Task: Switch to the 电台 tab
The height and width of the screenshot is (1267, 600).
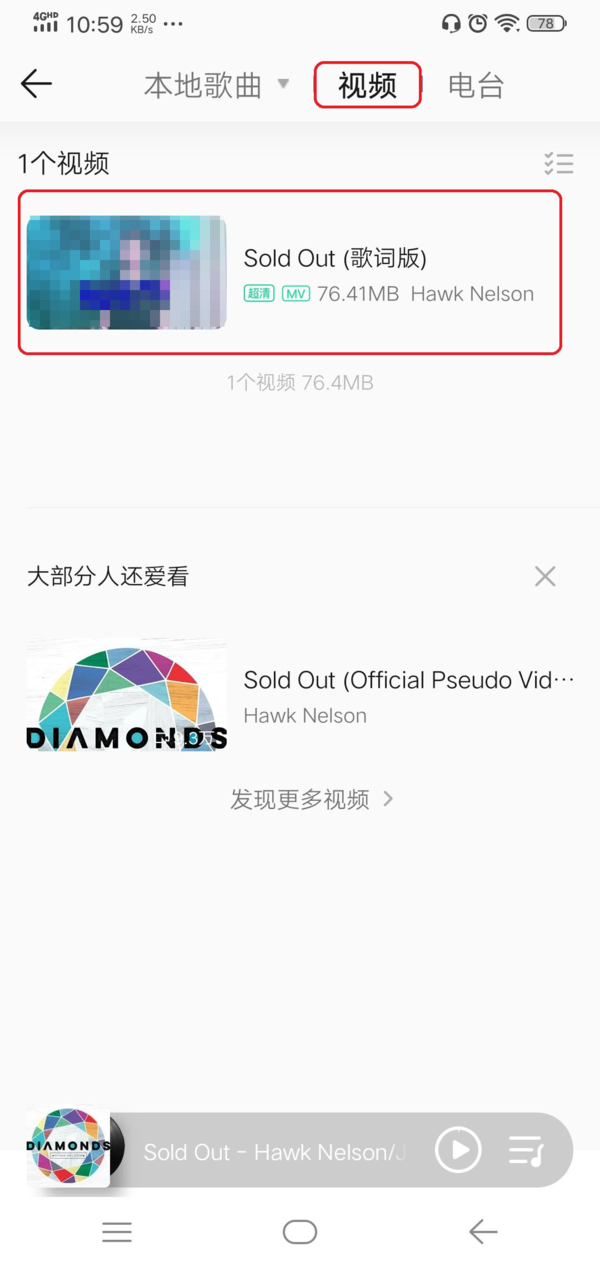Action: point(475,85)
